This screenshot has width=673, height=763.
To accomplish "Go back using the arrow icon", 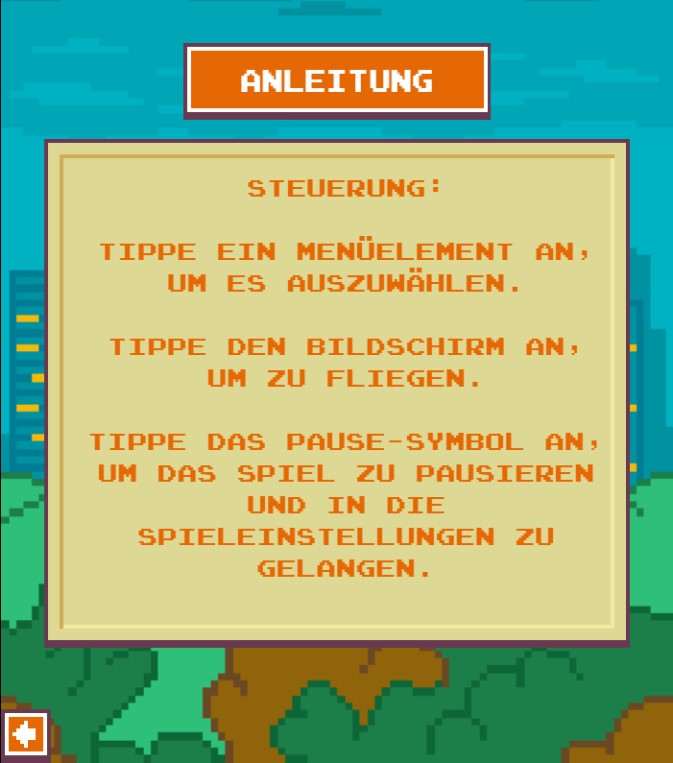I will (x=25, y=736).
